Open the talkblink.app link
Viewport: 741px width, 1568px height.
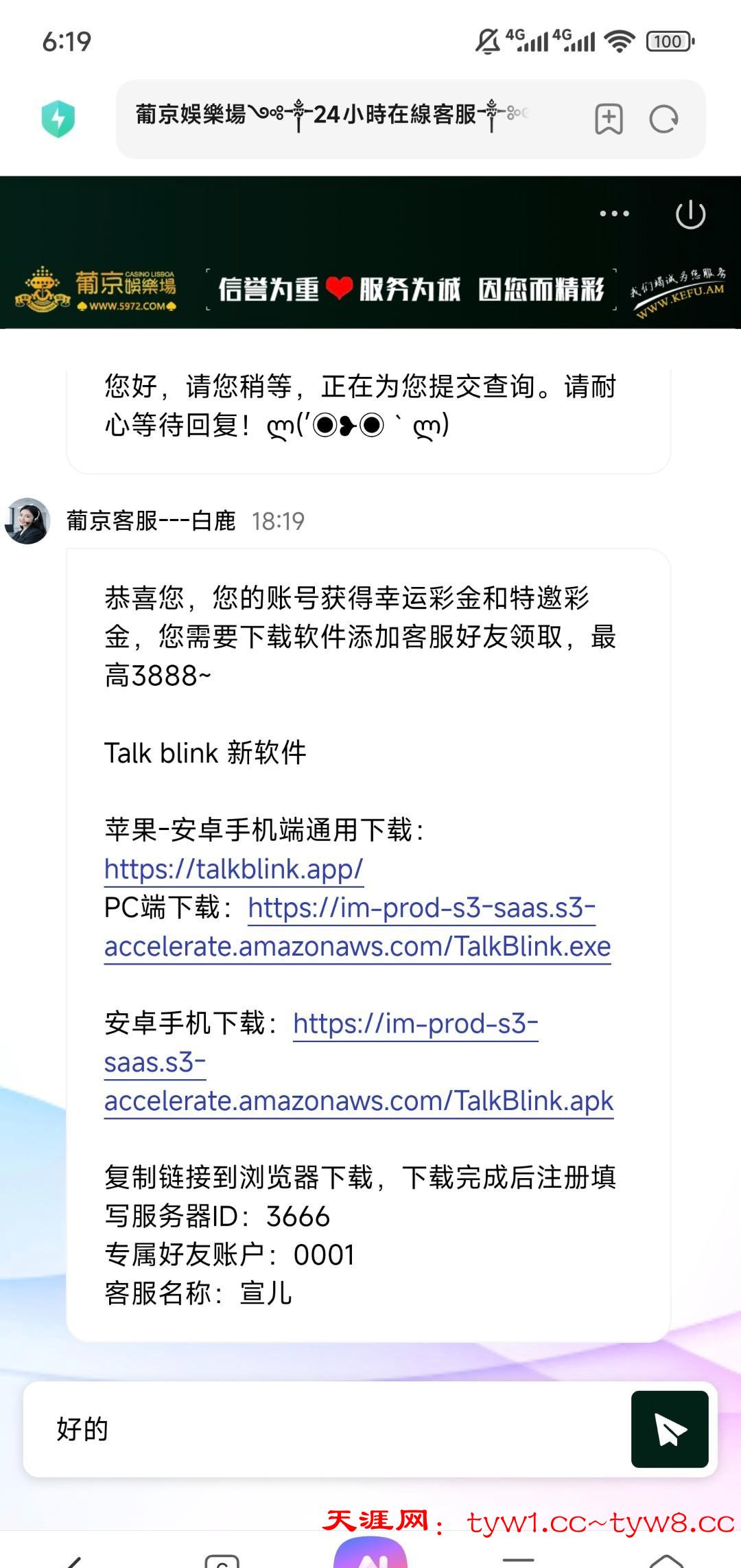coord(233,869)
